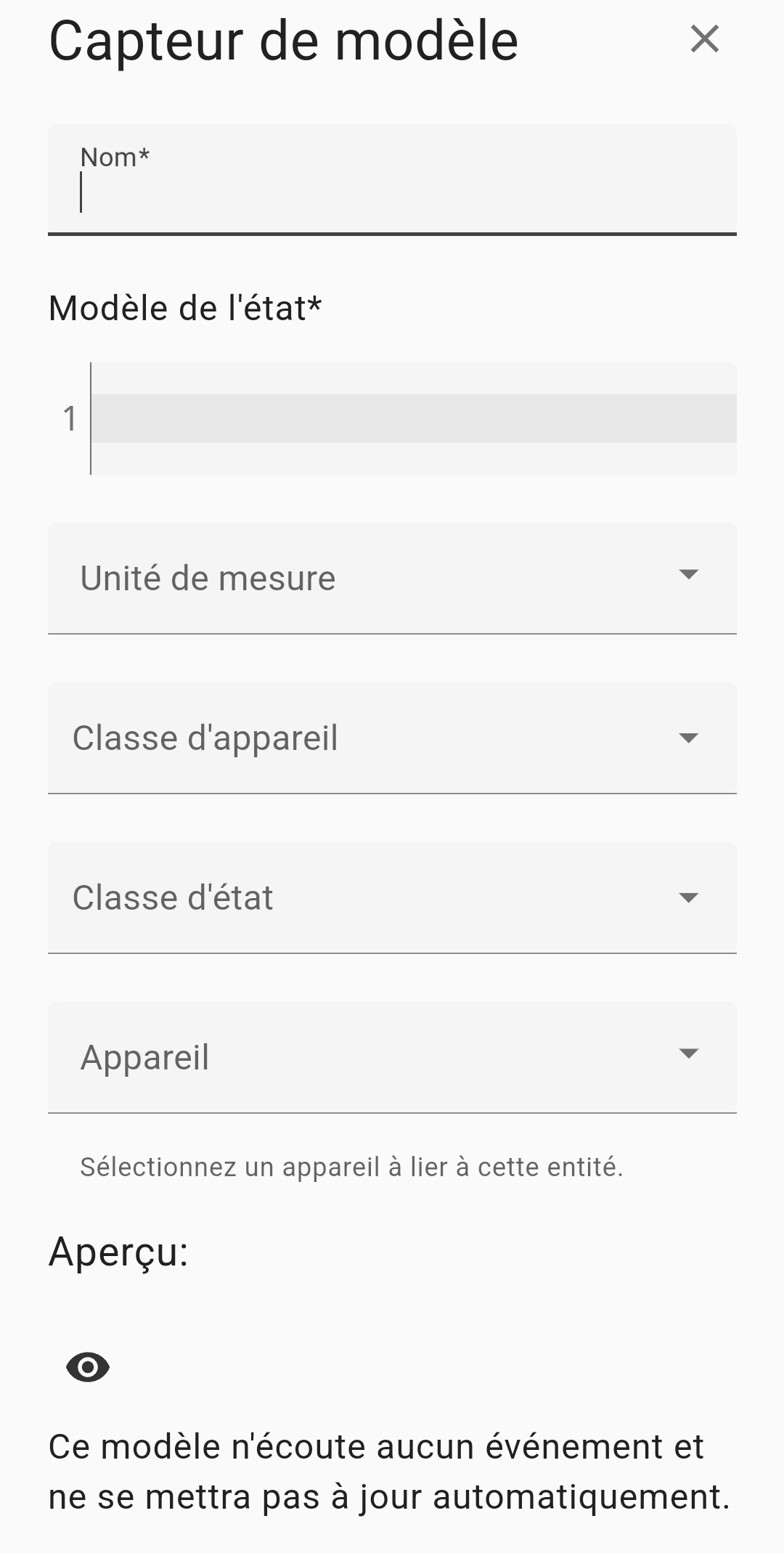The width and height of the screenshot is (784, 1553).
Task: Focus the Nom text field
Action: click(392, 179)
